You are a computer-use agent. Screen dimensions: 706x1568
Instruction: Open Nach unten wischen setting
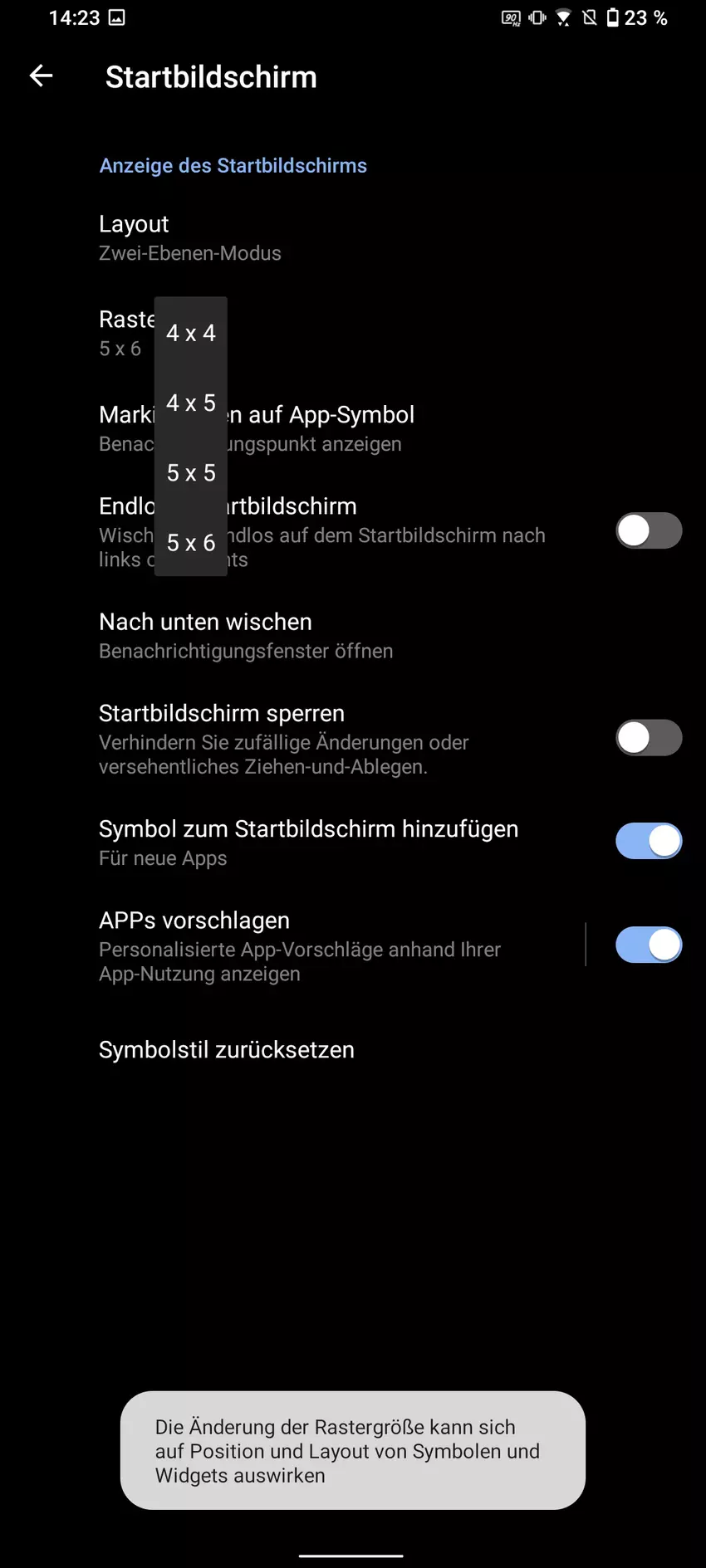click(x=246, y=635)
